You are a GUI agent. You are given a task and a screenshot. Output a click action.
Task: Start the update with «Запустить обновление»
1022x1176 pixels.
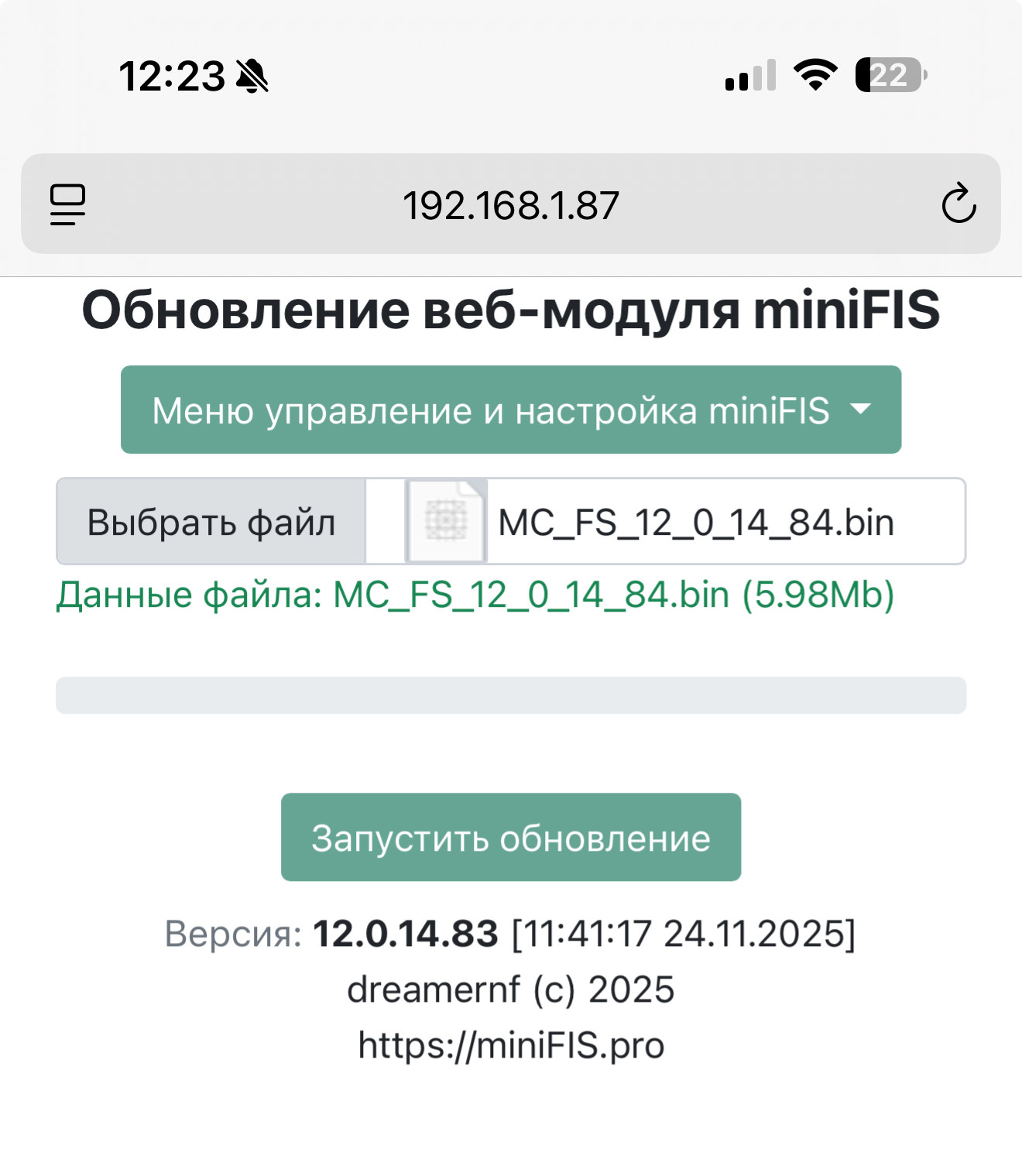511,838
